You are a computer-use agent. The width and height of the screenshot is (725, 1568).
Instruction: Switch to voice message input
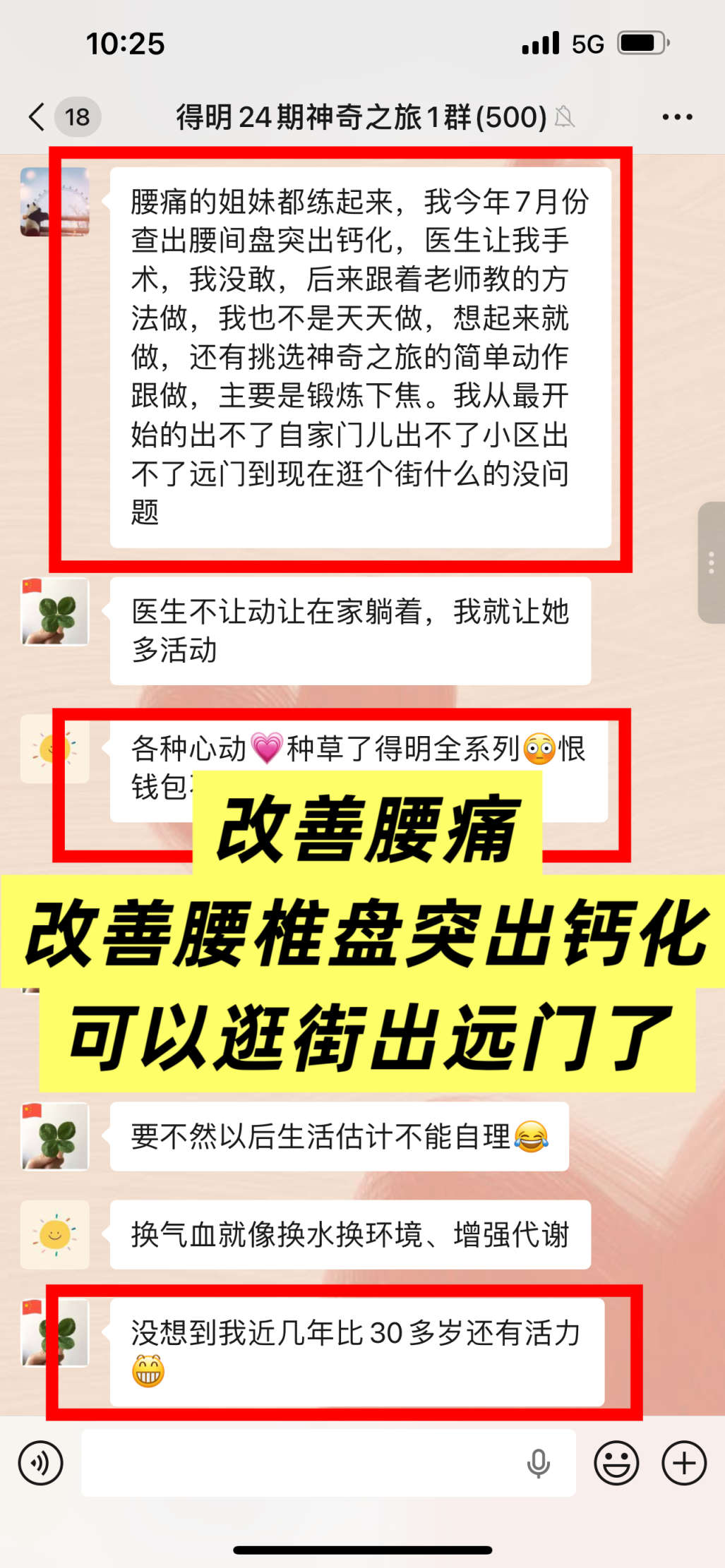41,1463
